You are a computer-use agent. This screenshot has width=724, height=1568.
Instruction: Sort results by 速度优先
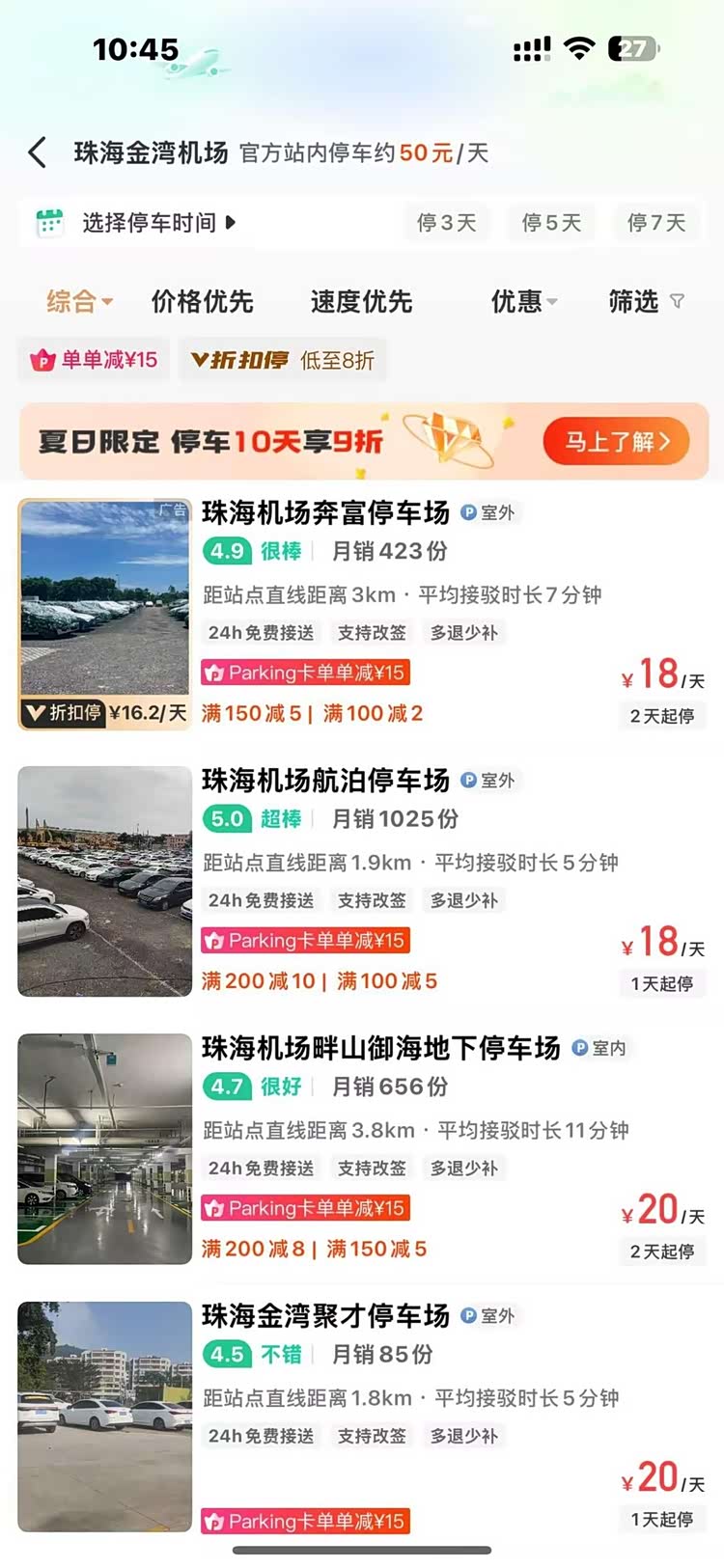pyautogui.click(x=361, y=302)
